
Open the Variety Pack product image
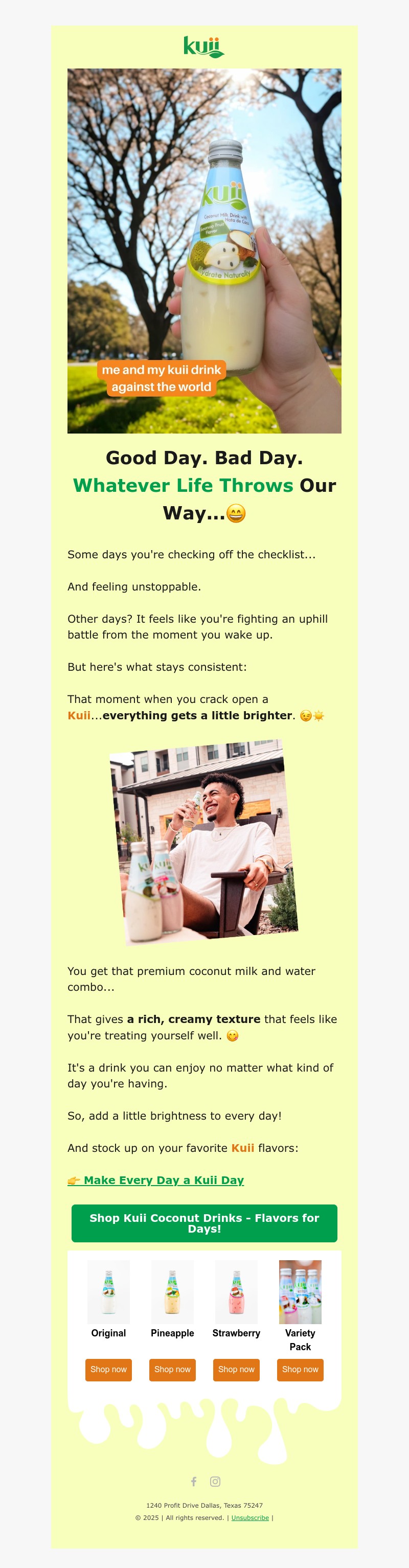tap(300, 1291)
